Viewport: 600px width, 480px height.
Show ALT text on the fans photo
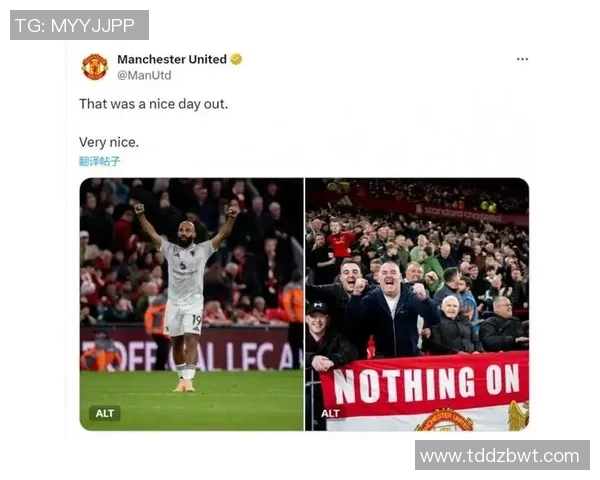pyautogui.click(x=330, y=413)
